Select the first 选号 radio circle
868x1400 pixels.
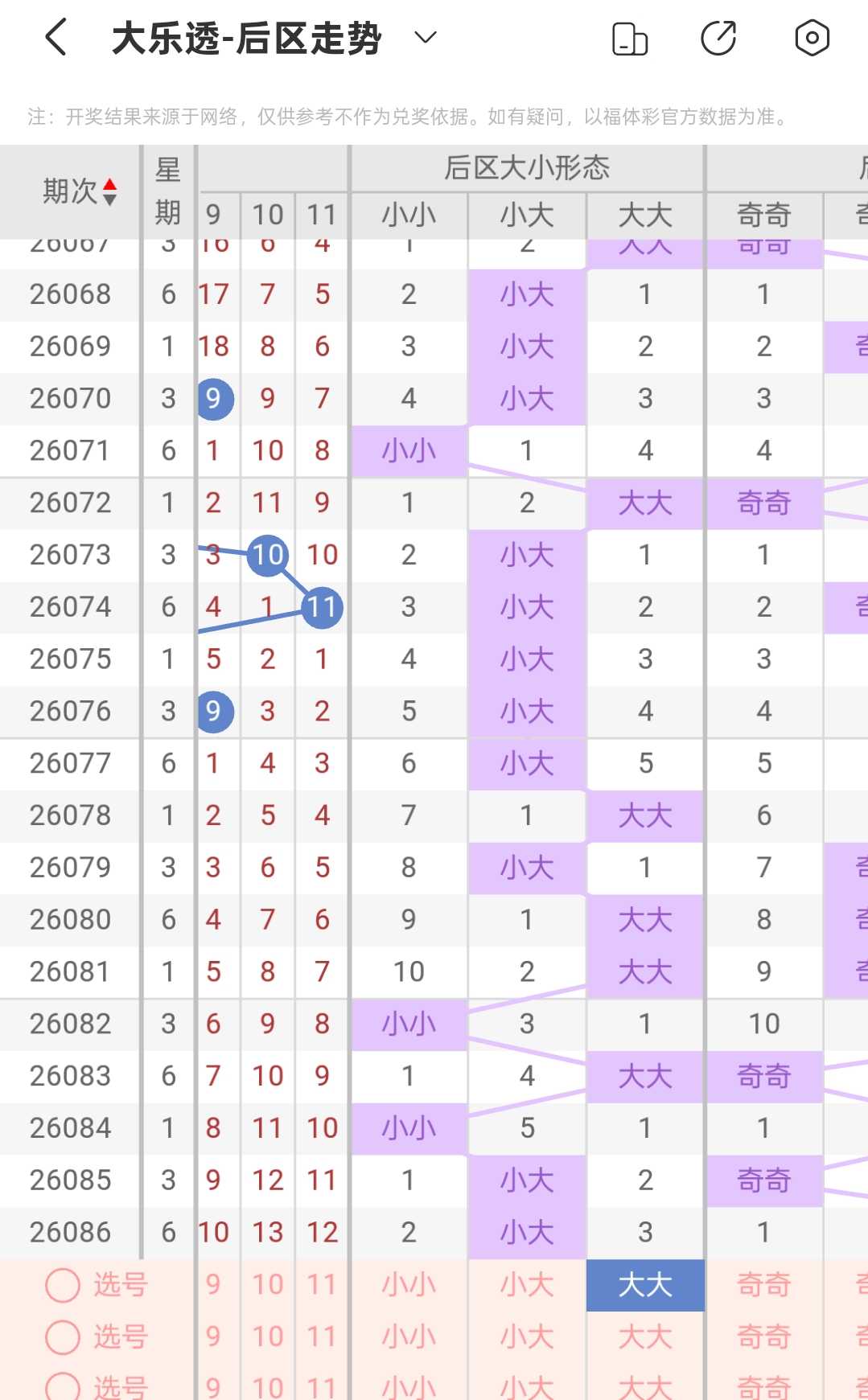63,1285
